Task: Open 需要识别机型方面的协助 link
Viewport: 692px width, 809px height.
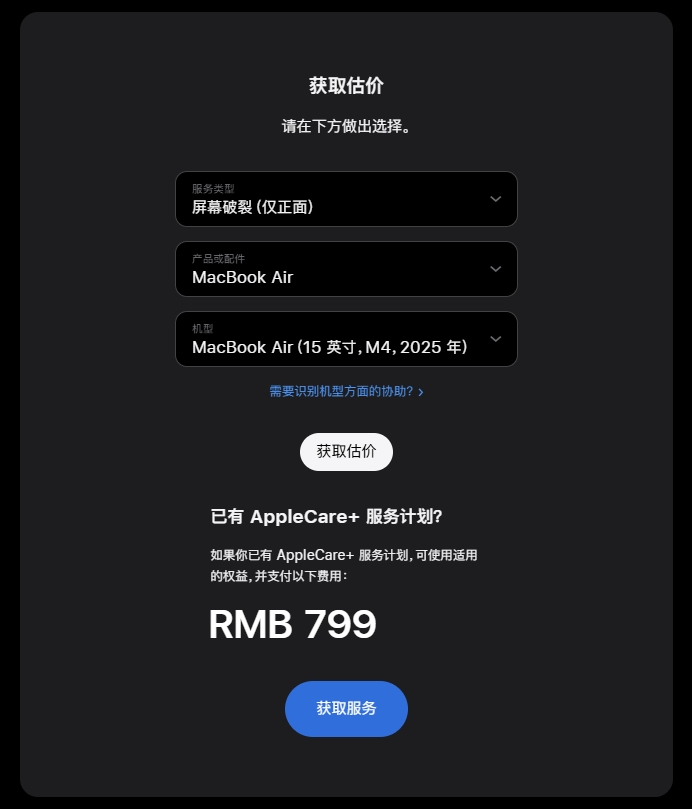Action: point(346,392)
